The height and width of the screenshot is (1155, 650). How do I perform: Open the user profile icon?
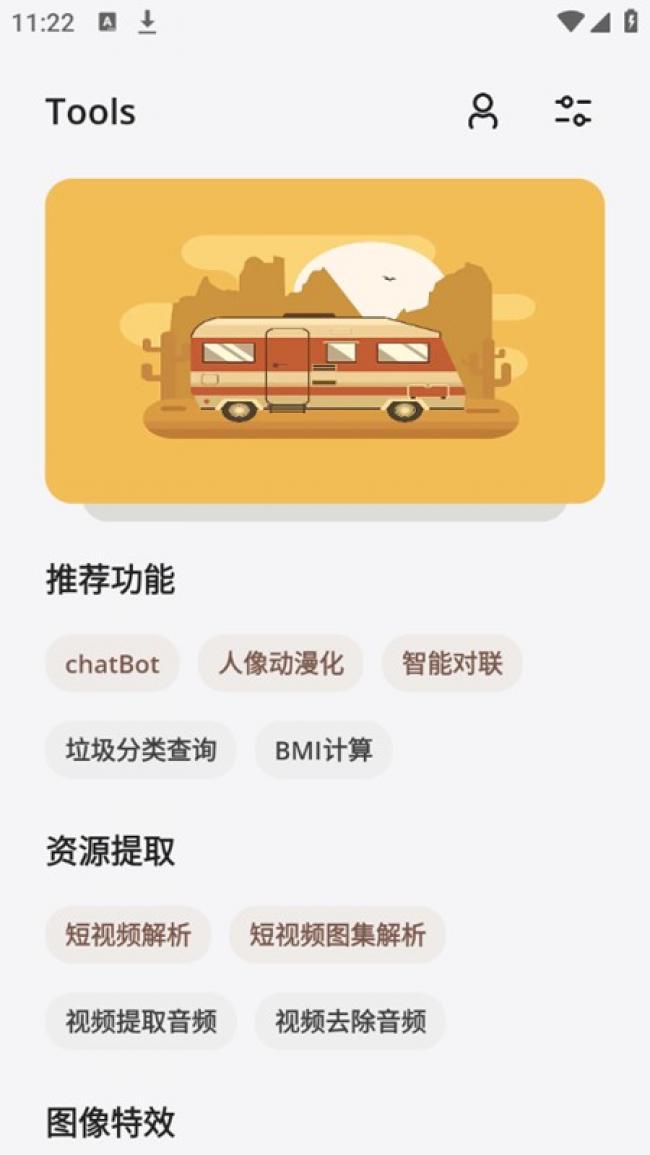(x=483, y=111)
